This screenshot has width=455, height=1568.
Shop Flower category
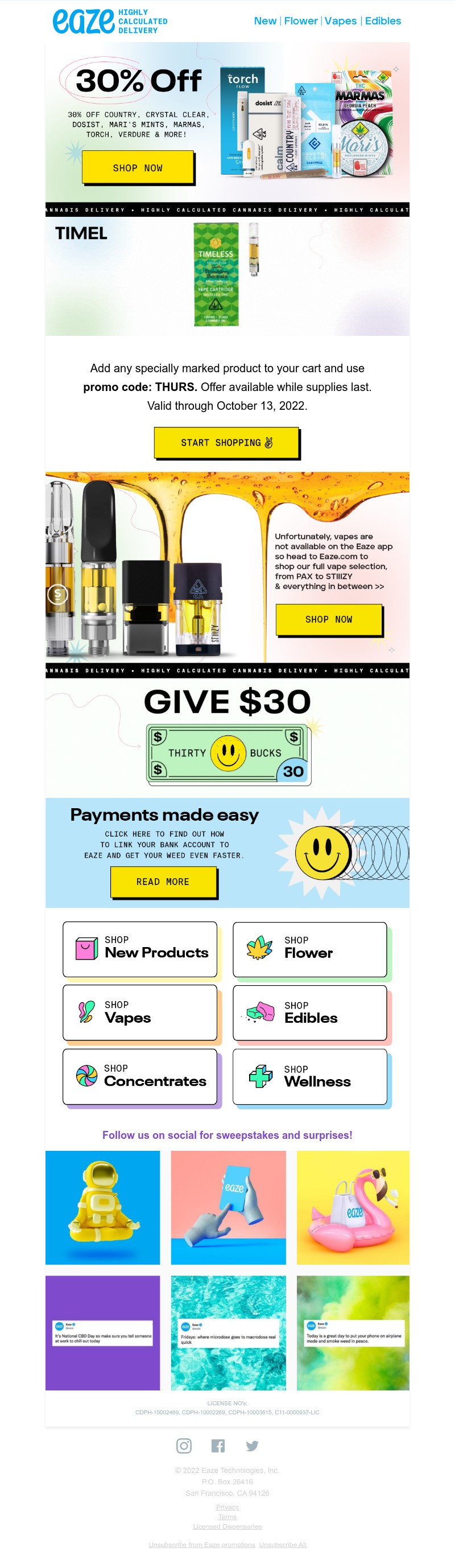coord(309,948)
